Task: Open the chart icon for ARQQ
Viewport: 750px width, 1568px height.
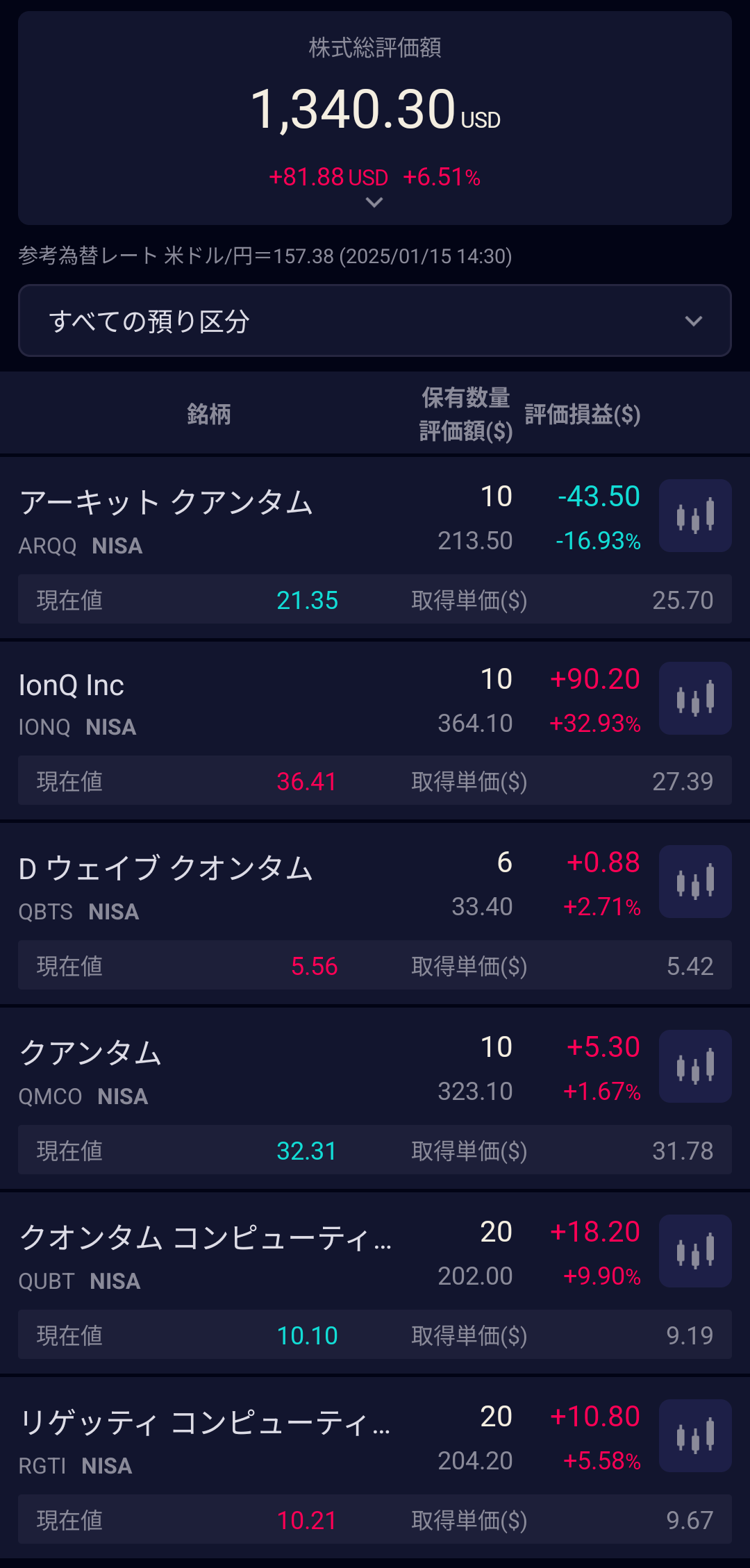Action: coord(695,515)
